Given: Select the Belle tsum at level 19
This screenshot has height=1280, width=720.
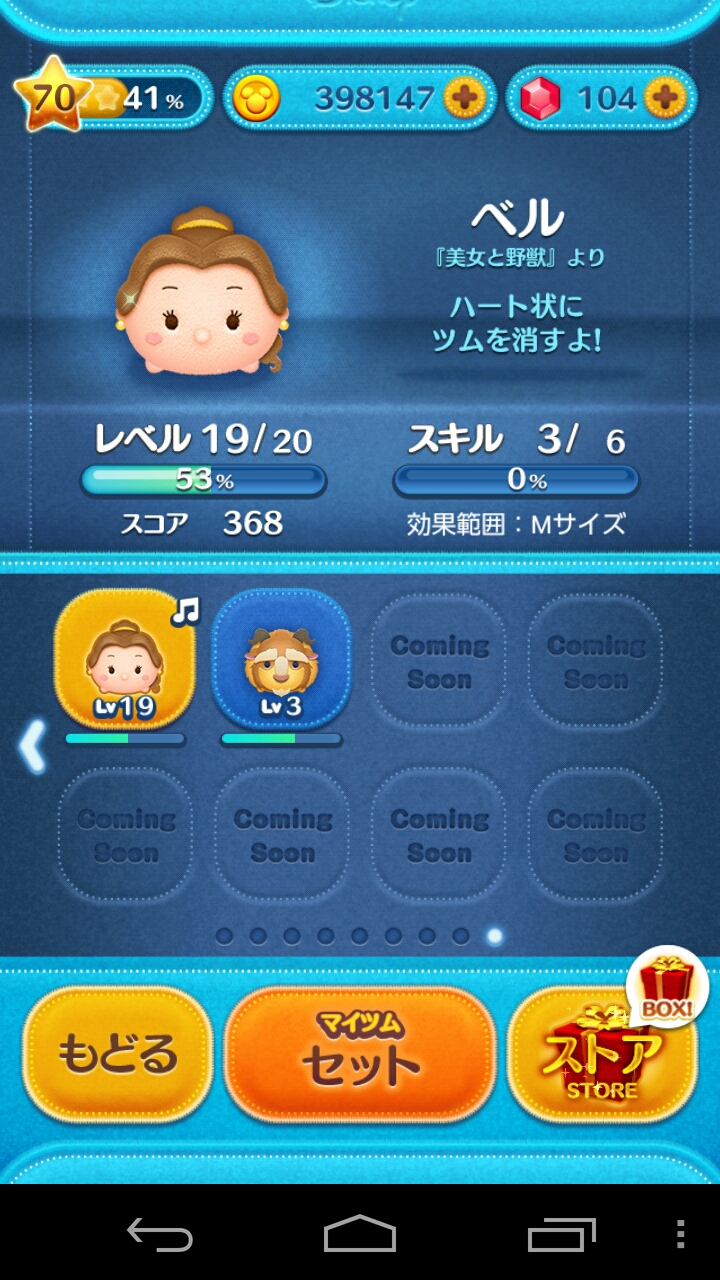Looking at the screenshot, I should 125,660.
